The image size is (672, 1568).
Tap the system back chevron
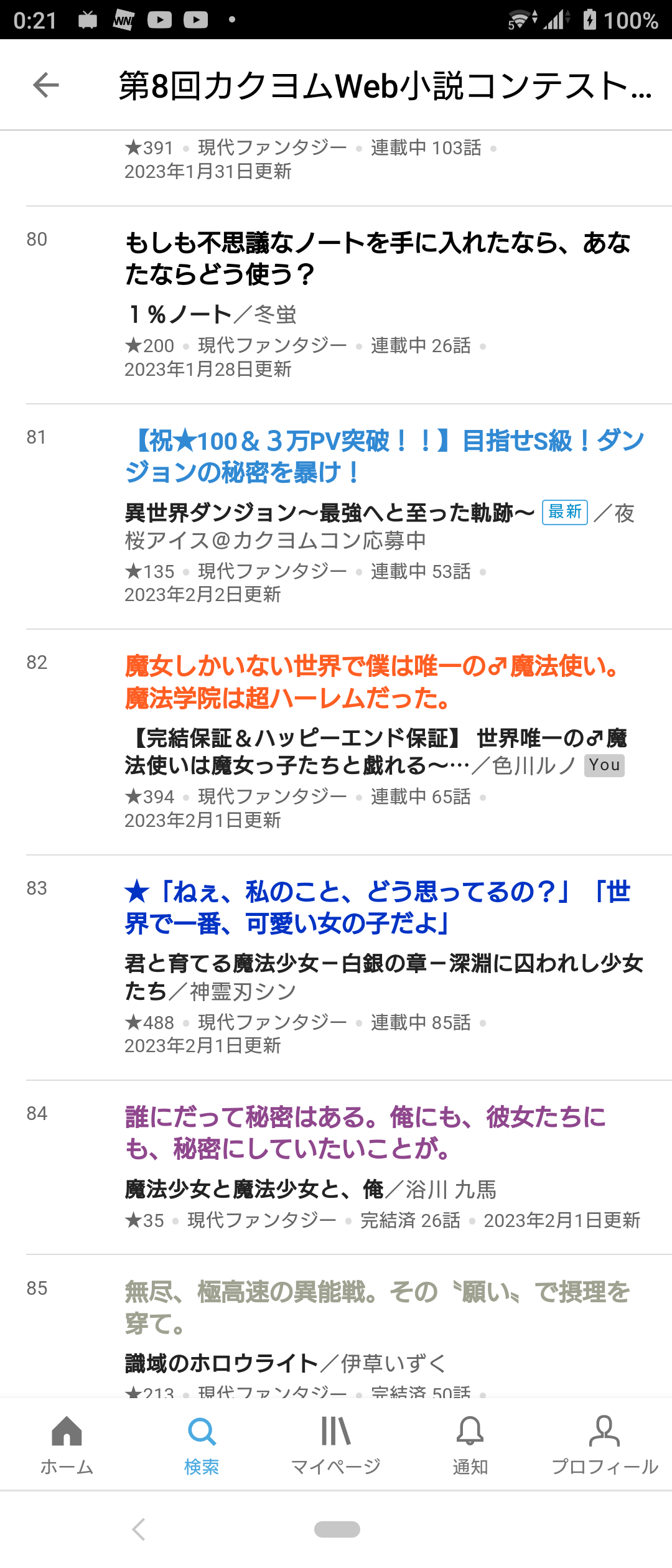(139, 1529)
